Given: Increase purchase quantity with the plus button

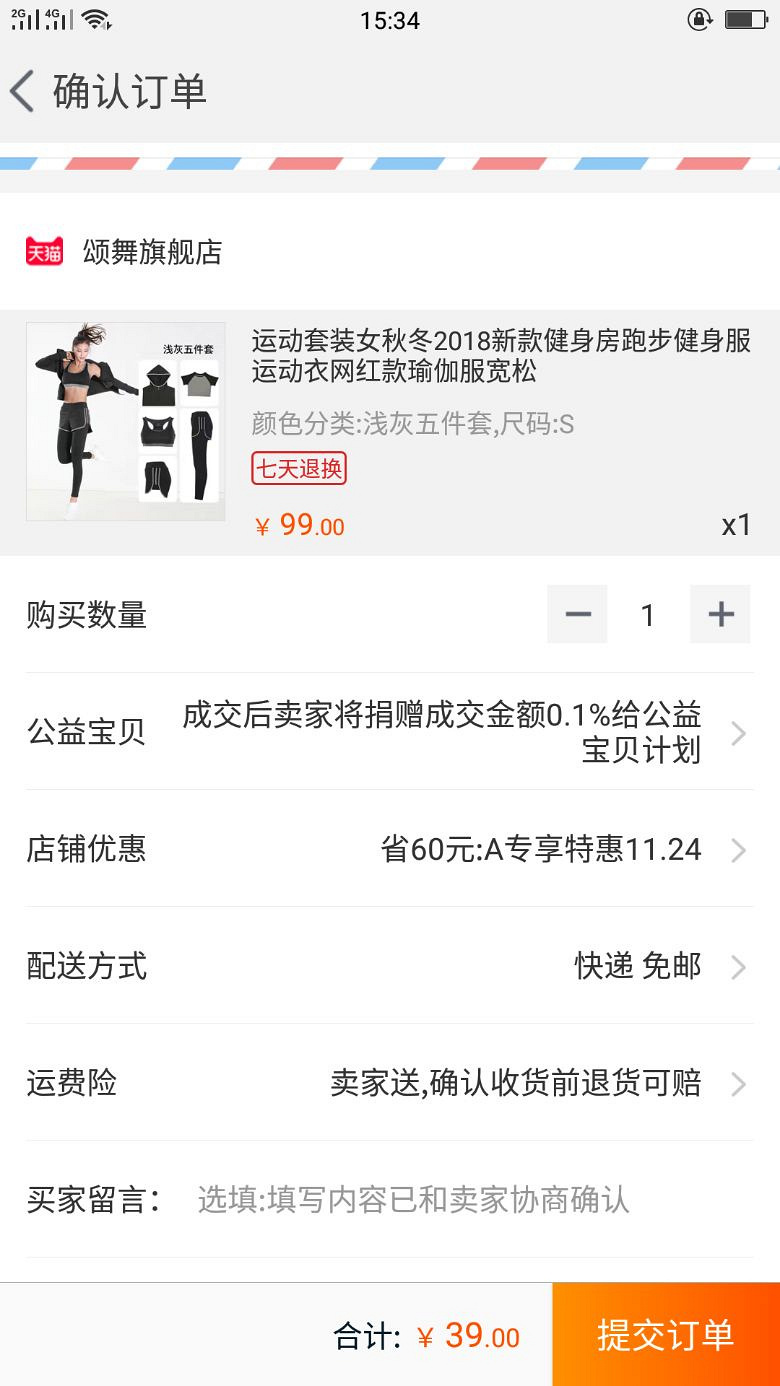Looking at the screenshot, I should [x=719, y=615].
